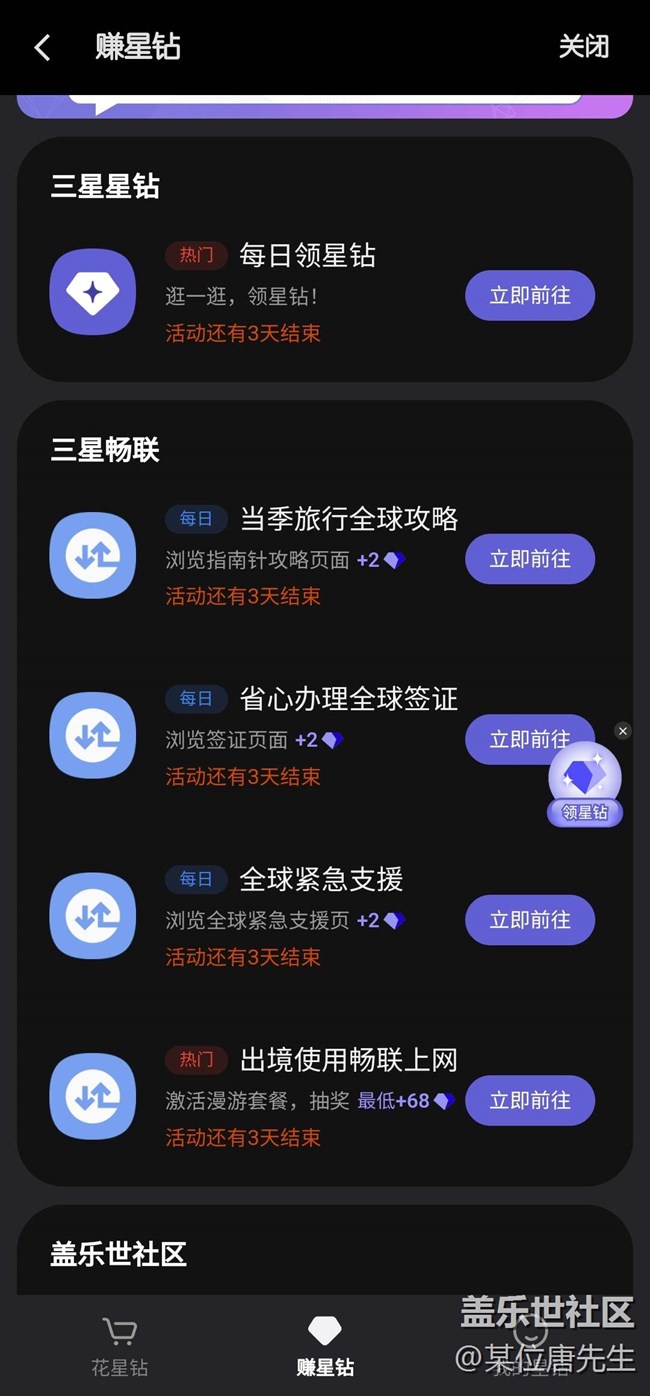Tap 立即前往 for 出境使用畅联上网
650x1396 pixels.
pos(529,1100)
